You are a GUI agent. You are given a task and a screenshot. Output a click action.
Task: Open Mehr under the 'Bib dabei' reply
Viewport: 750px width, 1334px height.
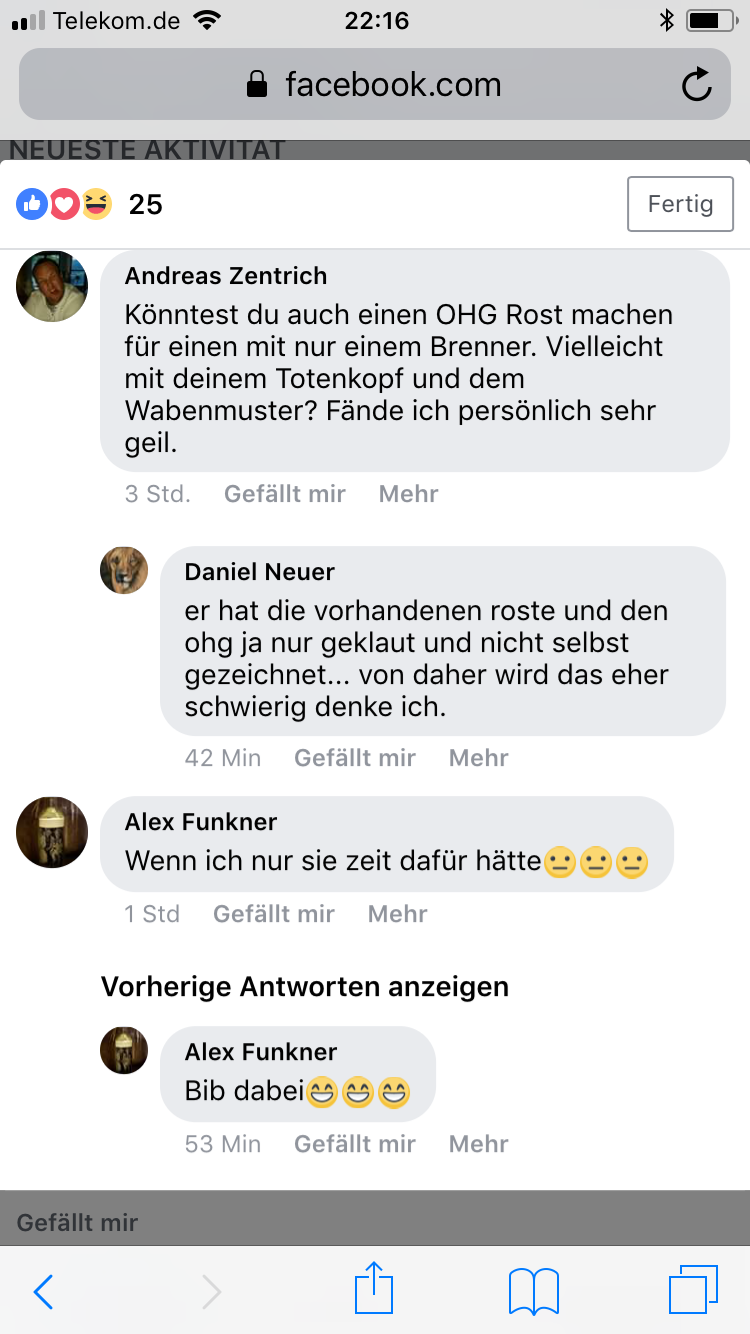pyautogui.click(x=478, y=1144)
